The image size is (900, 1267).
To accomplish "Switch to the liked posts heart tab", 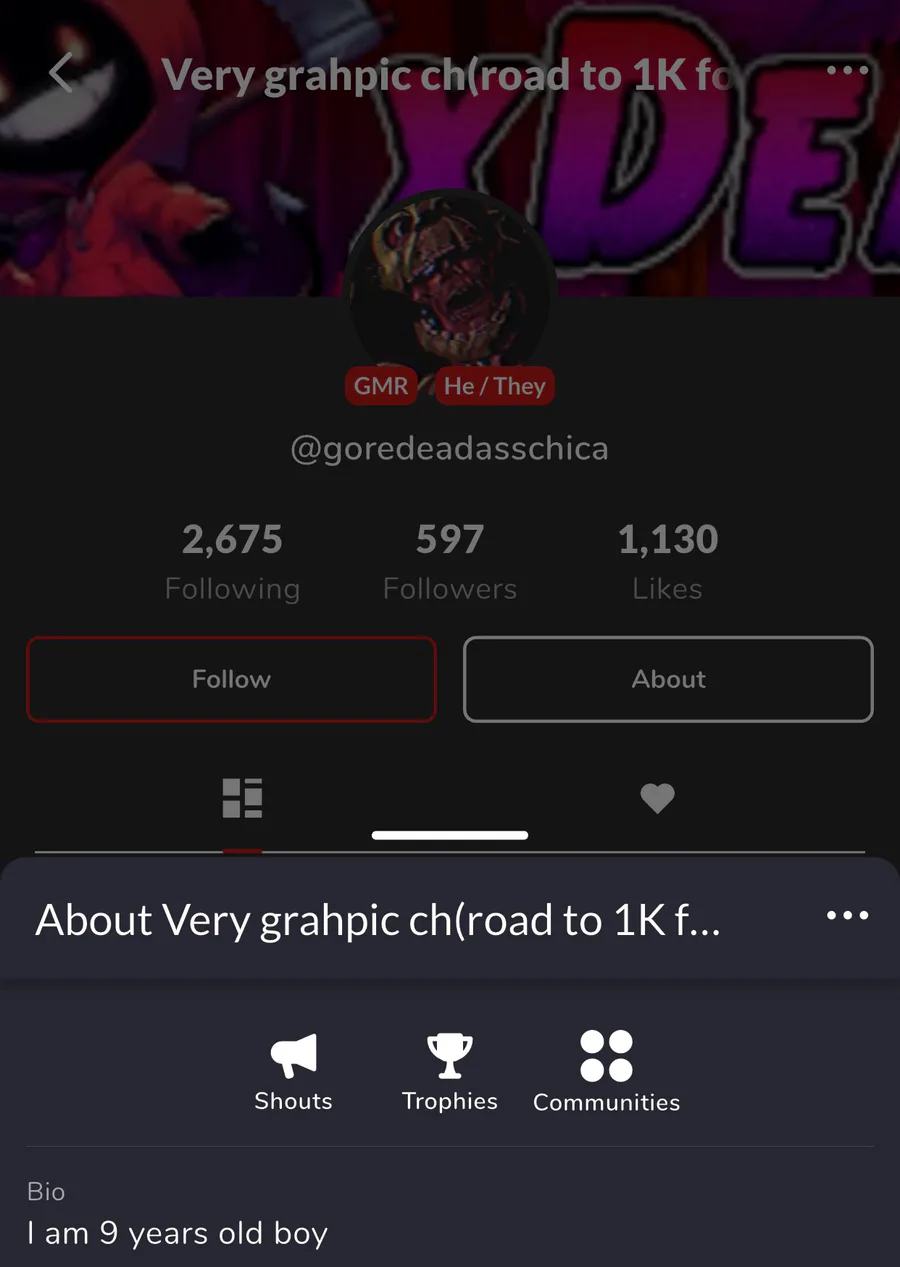I will click(x=657, y=798).
